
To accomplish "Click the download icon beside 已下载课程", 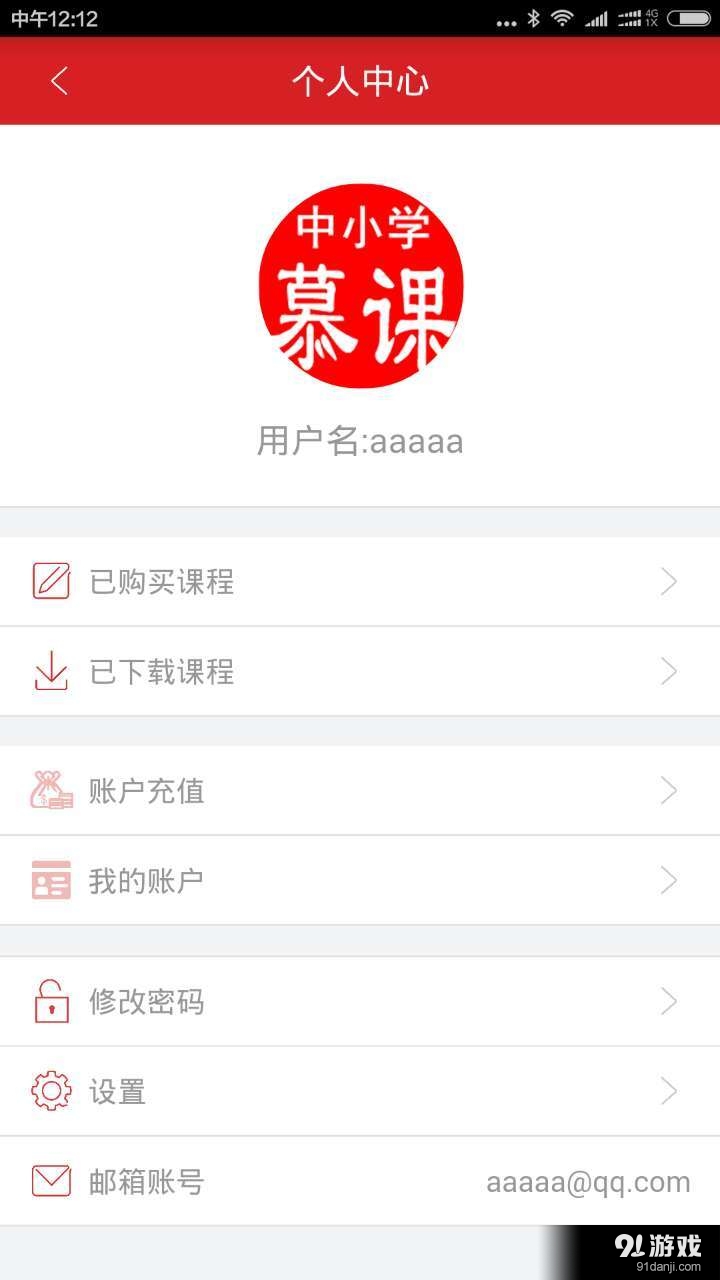I will point(52,671).
